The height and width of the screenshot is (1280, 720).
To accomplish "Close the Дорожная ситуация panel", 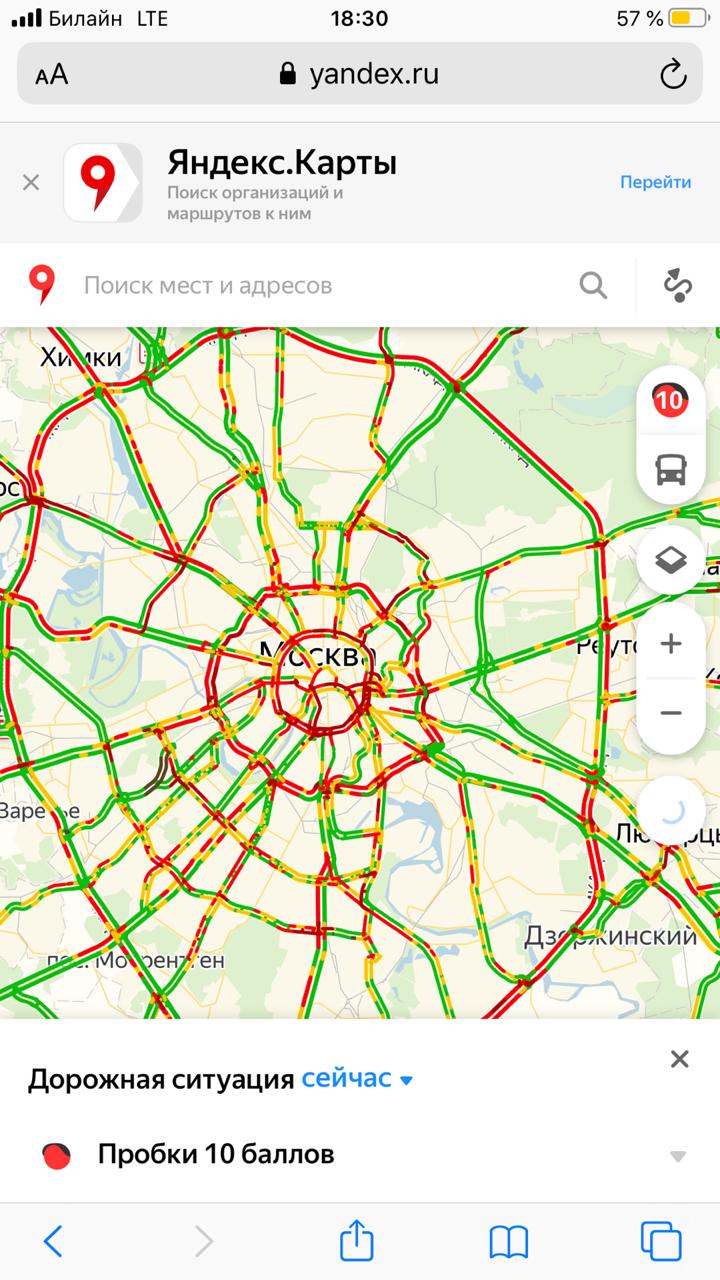I will (679, 1059).
